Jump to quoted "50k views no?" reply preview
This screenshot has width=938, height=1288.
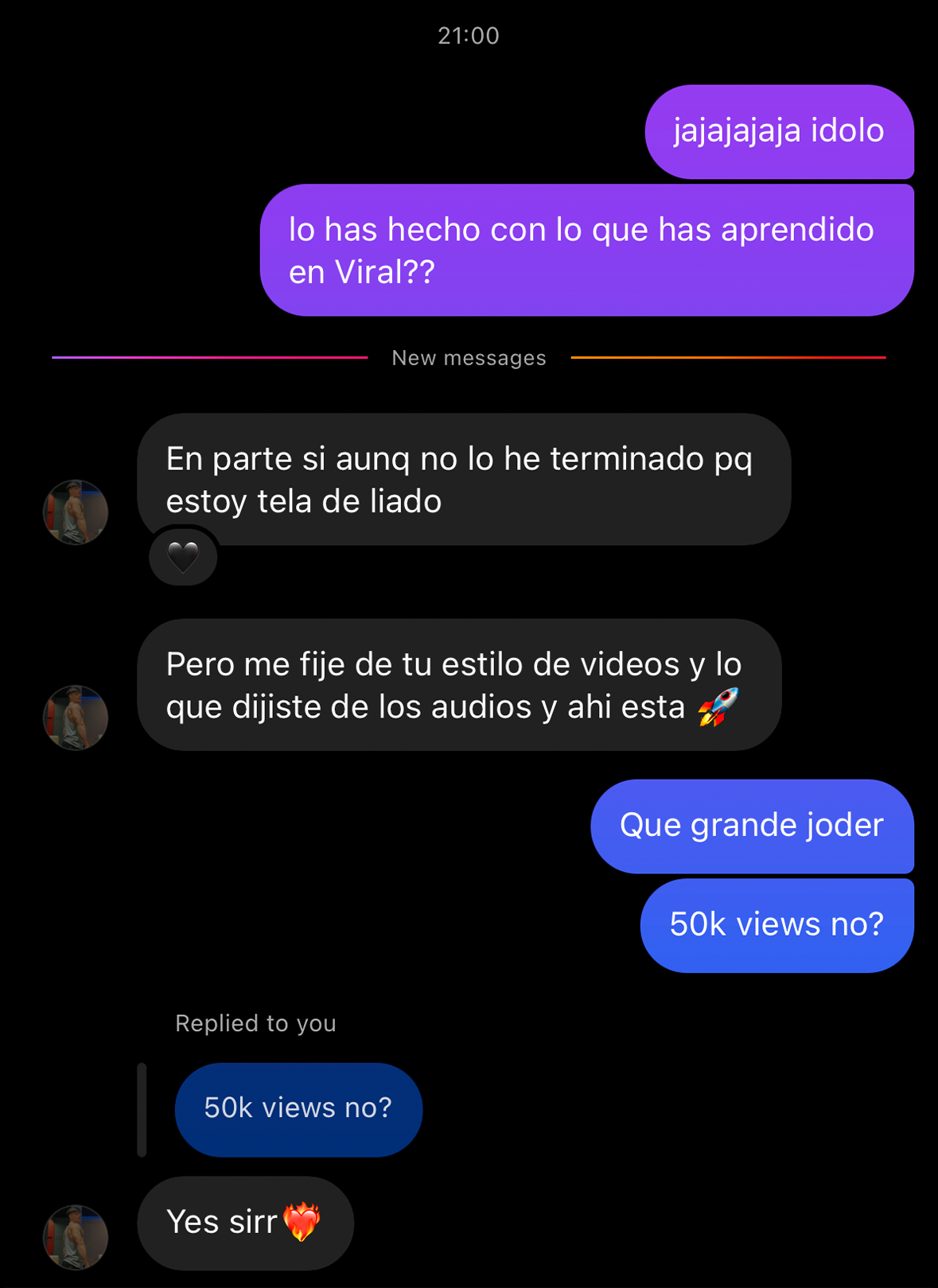pyautogui.click(x=298, y=1109)
